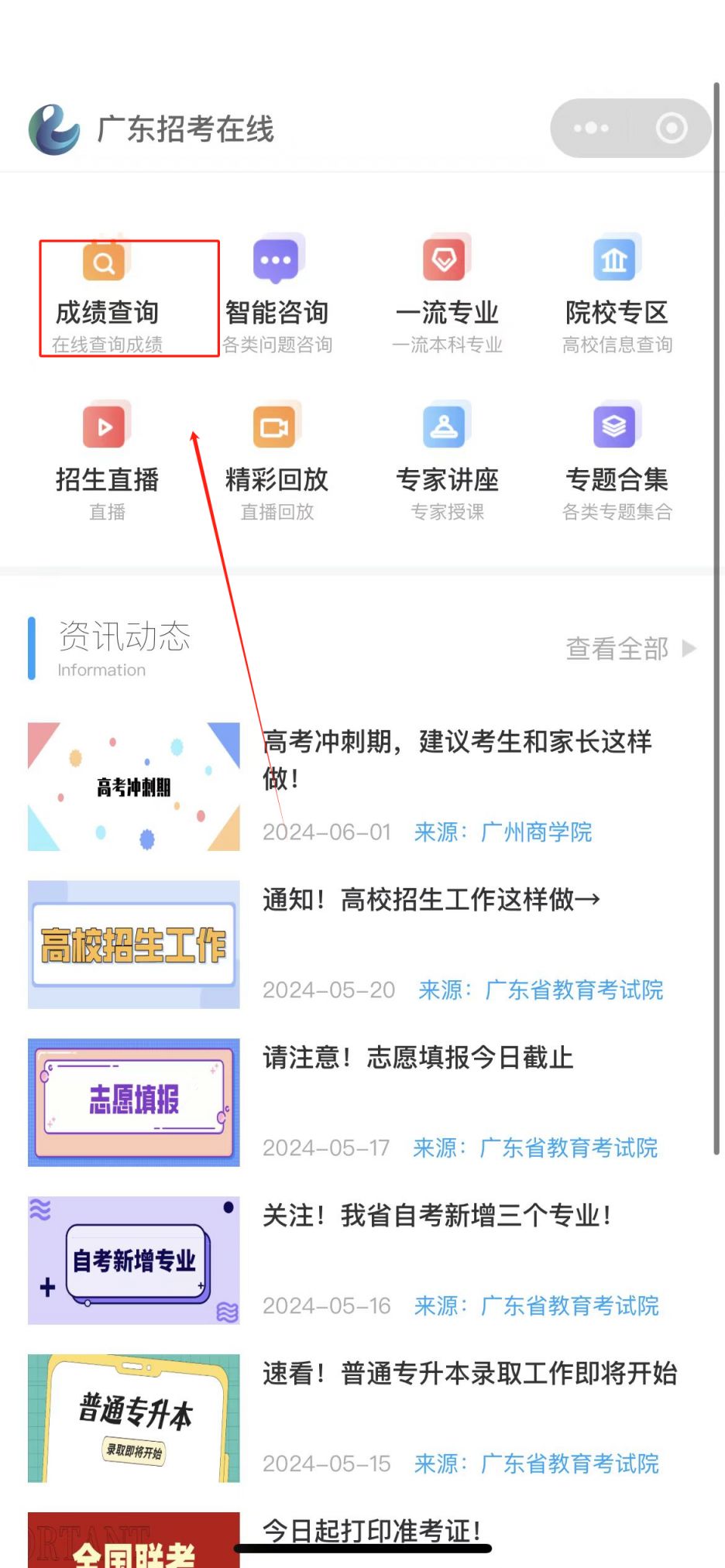Tap 查看全部 to view all news
Viewport: 725px width, 1568px height.
coord(629,648)
